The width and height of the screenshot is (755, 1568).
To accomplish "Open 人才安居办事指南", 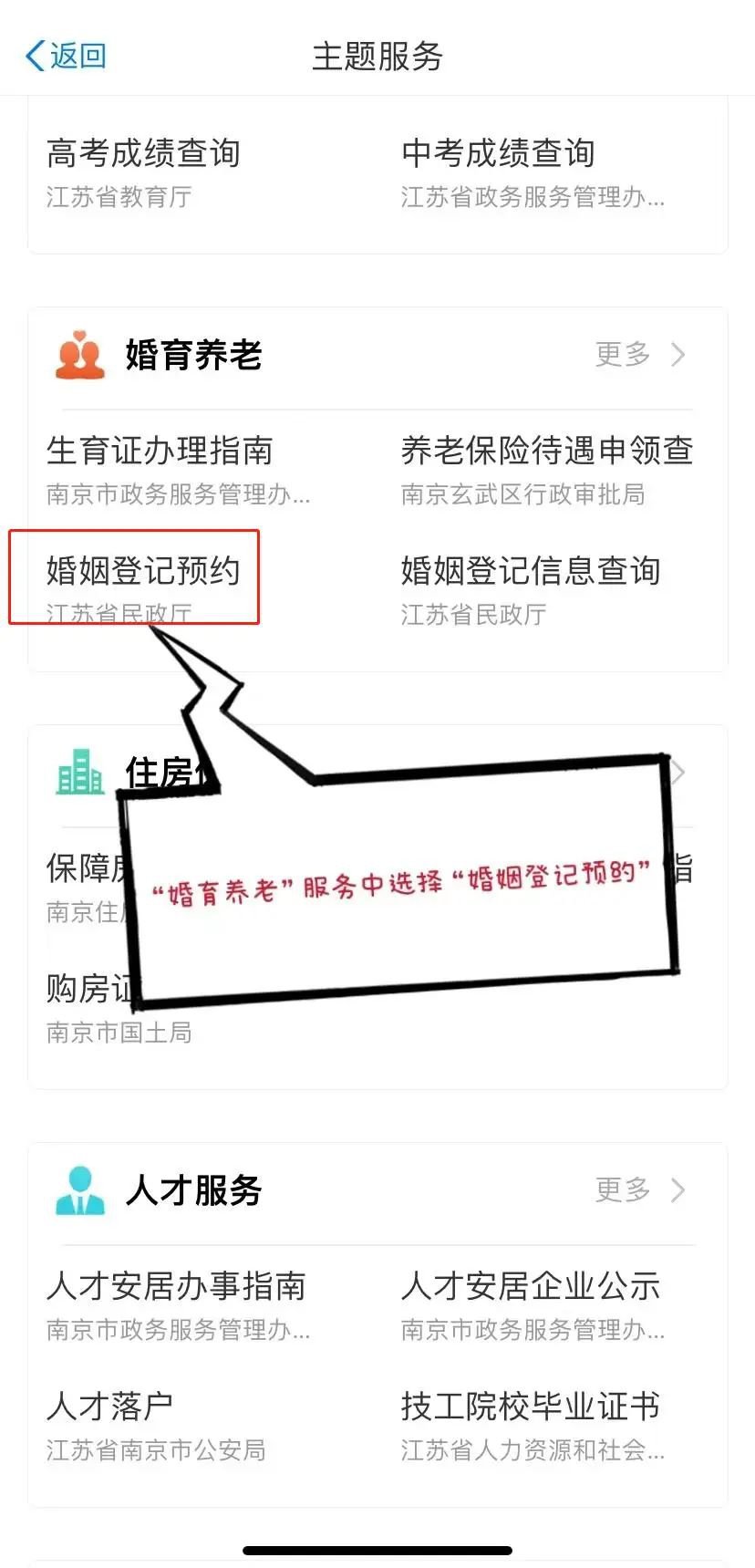I will pyautogui.click(x=176, y=1286).
